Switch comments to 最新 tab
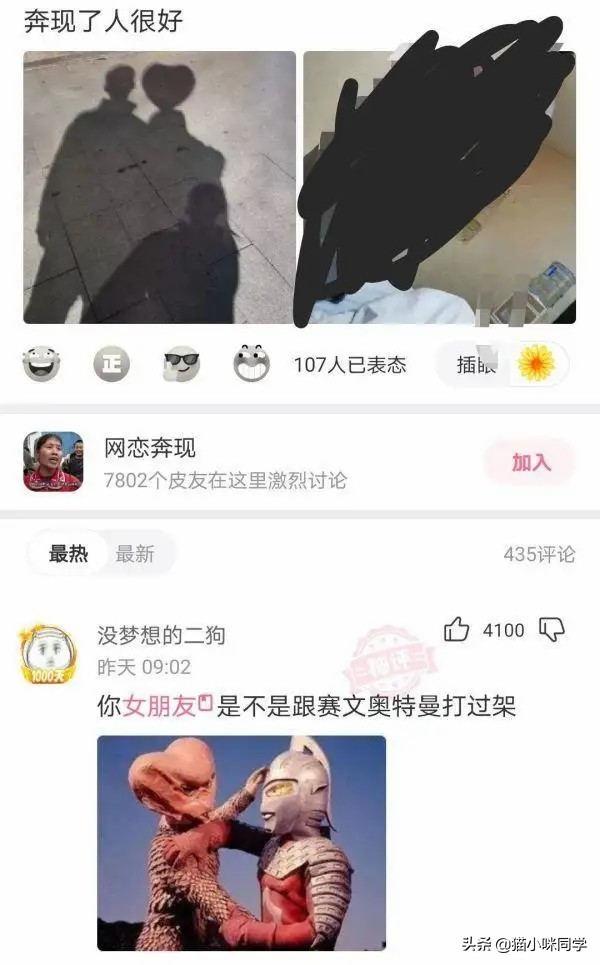600x965 pixels. (135, 553)
